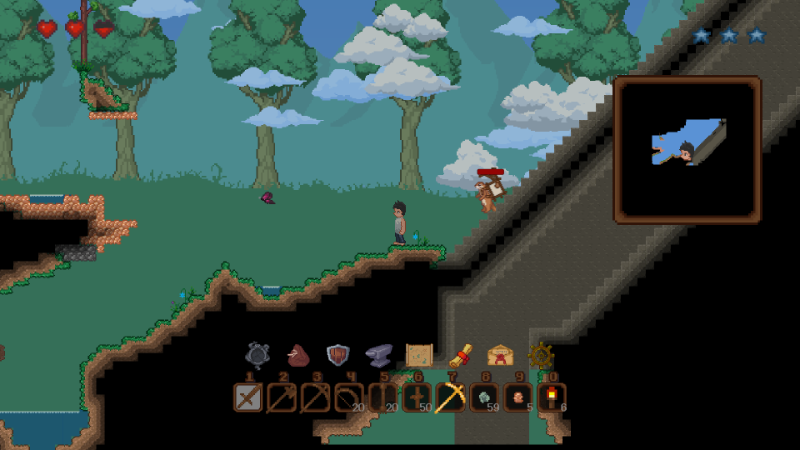800x450 pixels.
Task: Select hotbar slot 6 with 50 items
Action: [417, 398]
